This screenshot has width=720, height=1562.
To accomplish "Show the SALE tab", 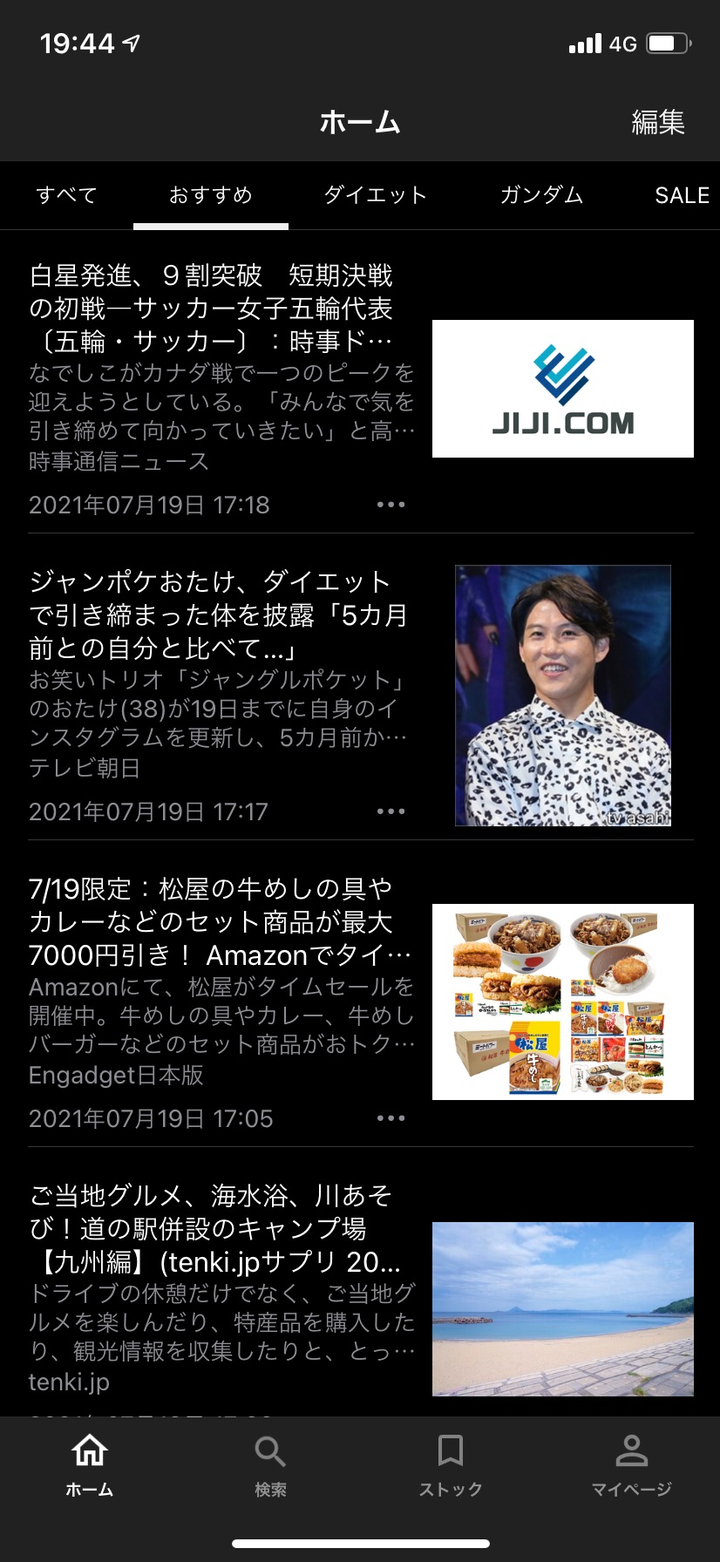I will click(681, 195).
